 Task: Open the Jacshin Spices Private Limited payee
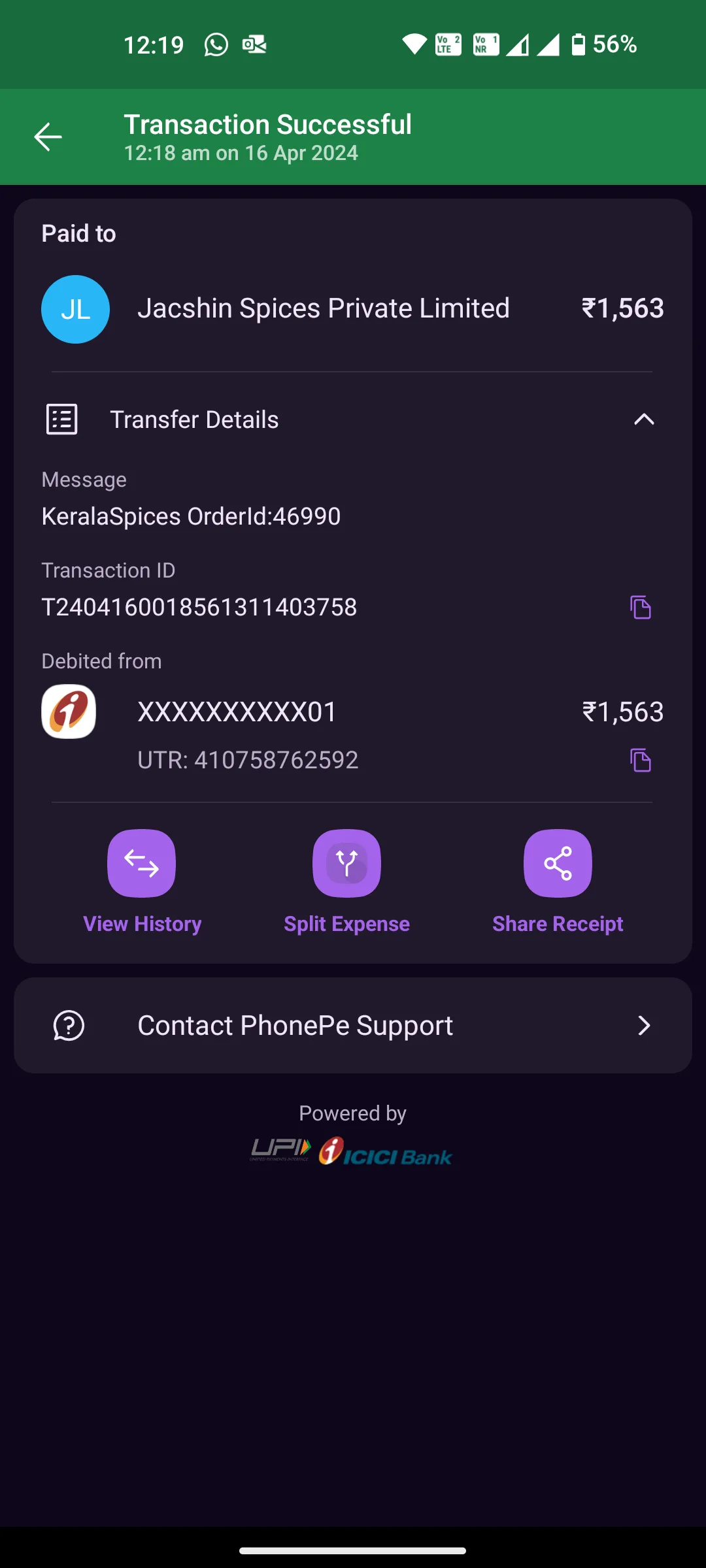click(x=353, y=309)
